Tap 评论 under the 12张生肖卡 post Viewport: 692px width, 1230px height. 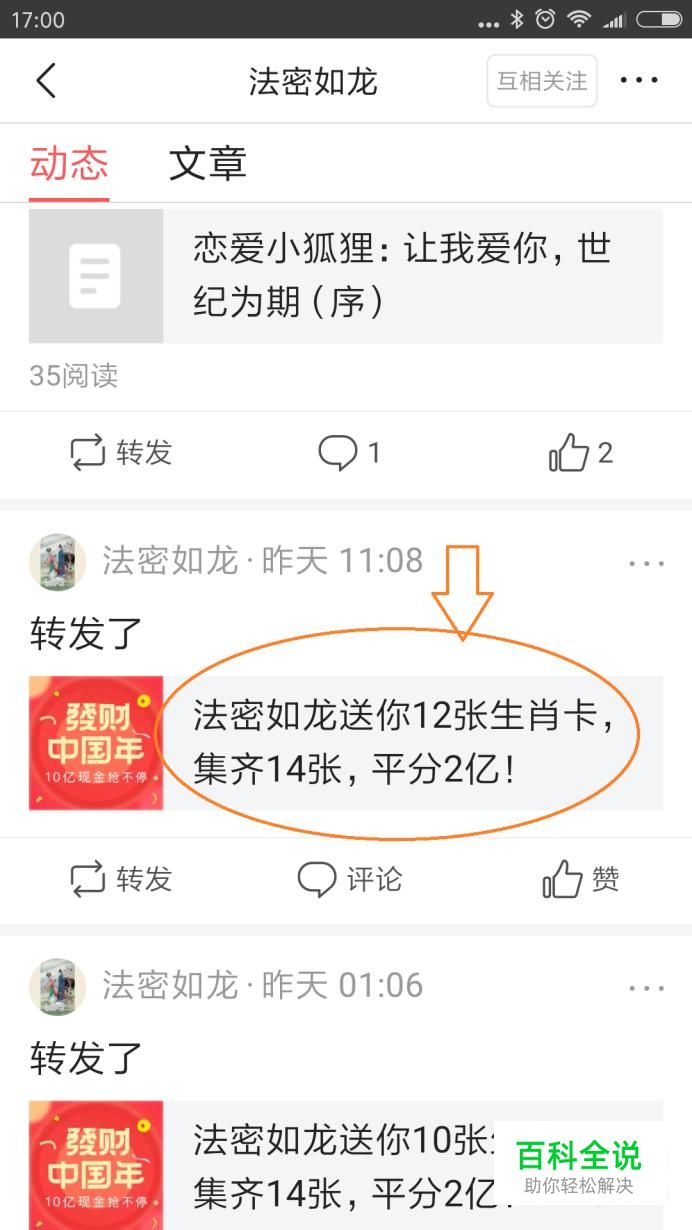click(x=349, y=879)
